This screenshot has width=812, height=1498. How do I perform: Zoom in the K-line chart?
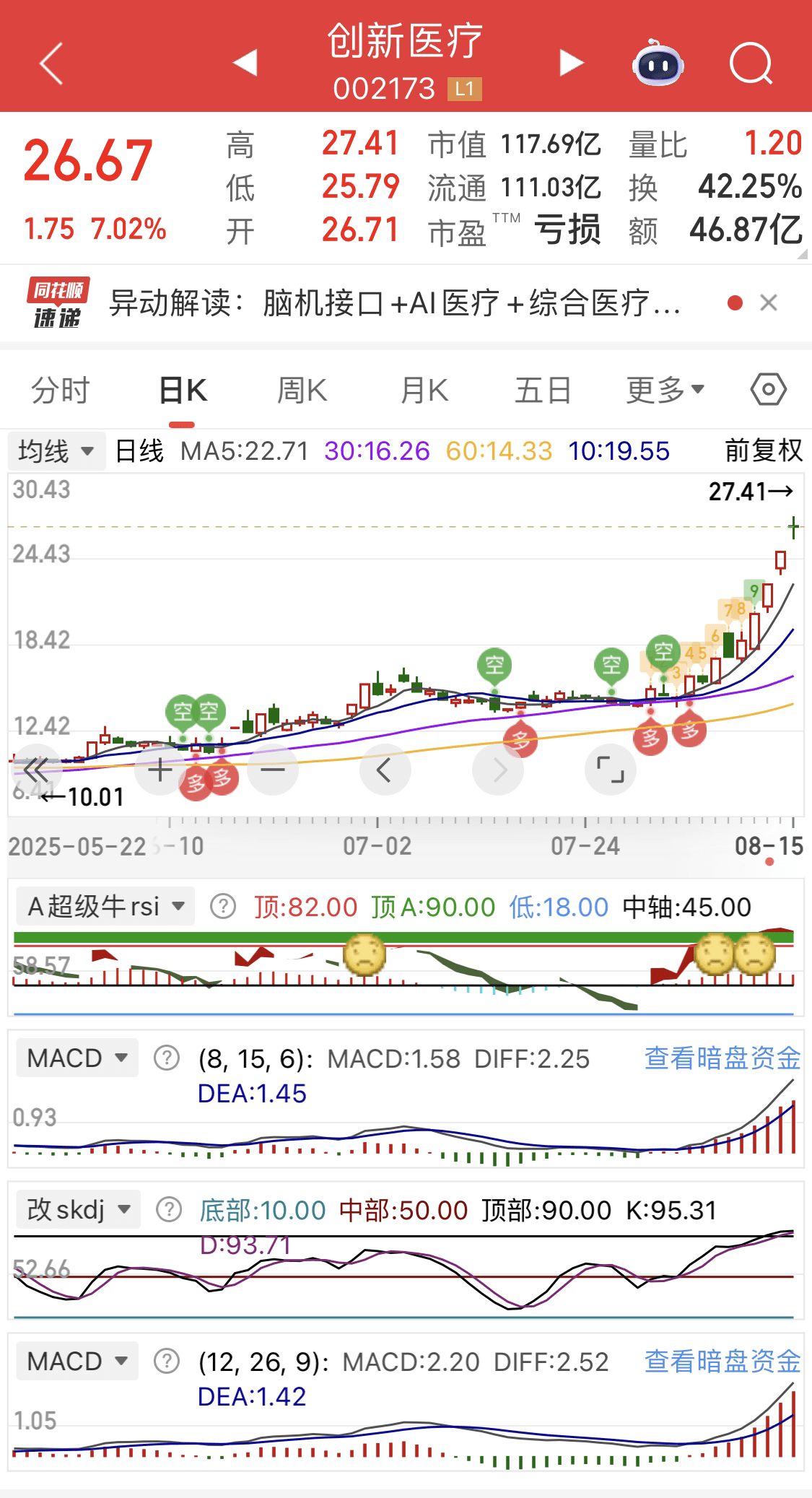coord(160,770)
